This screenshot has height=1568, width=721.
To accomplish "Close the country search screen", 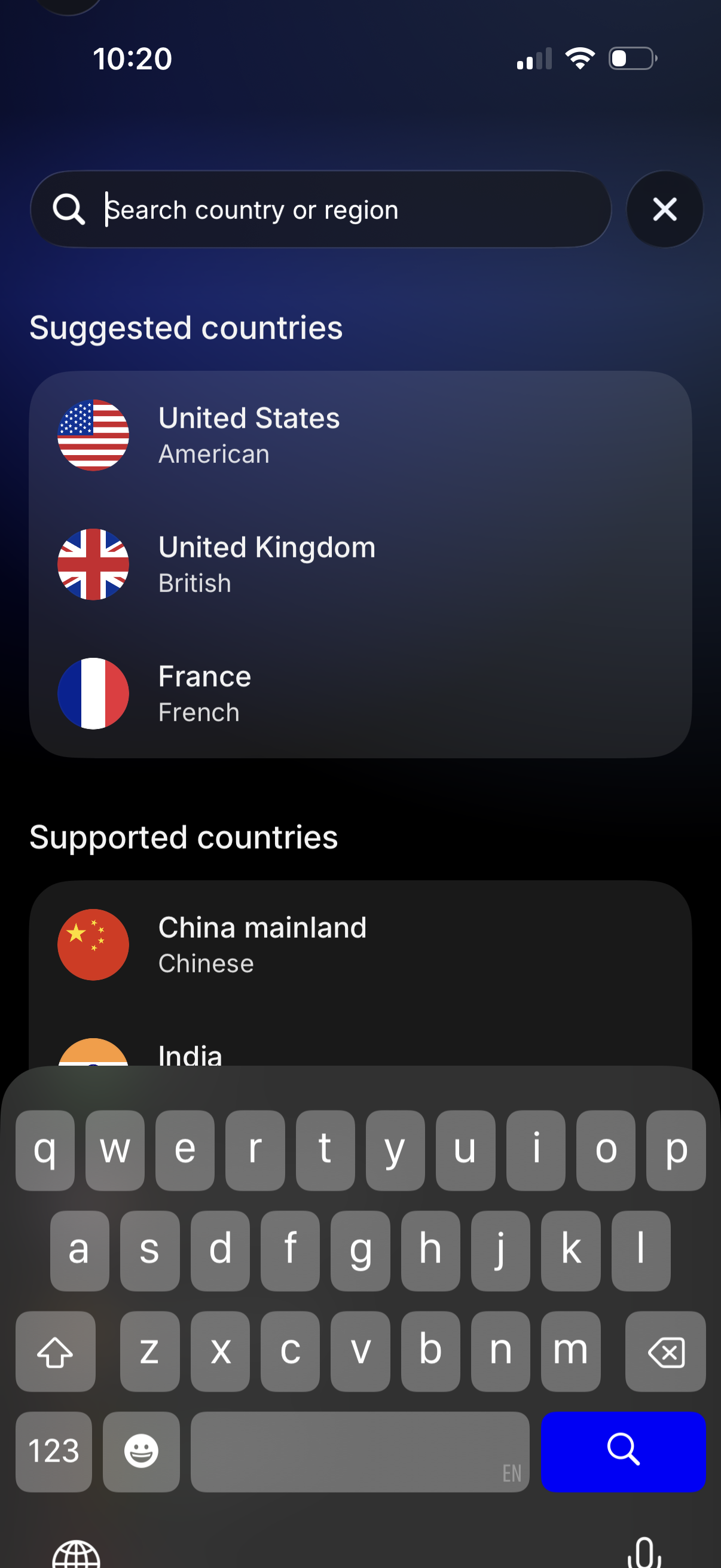I will coord(664,209).
